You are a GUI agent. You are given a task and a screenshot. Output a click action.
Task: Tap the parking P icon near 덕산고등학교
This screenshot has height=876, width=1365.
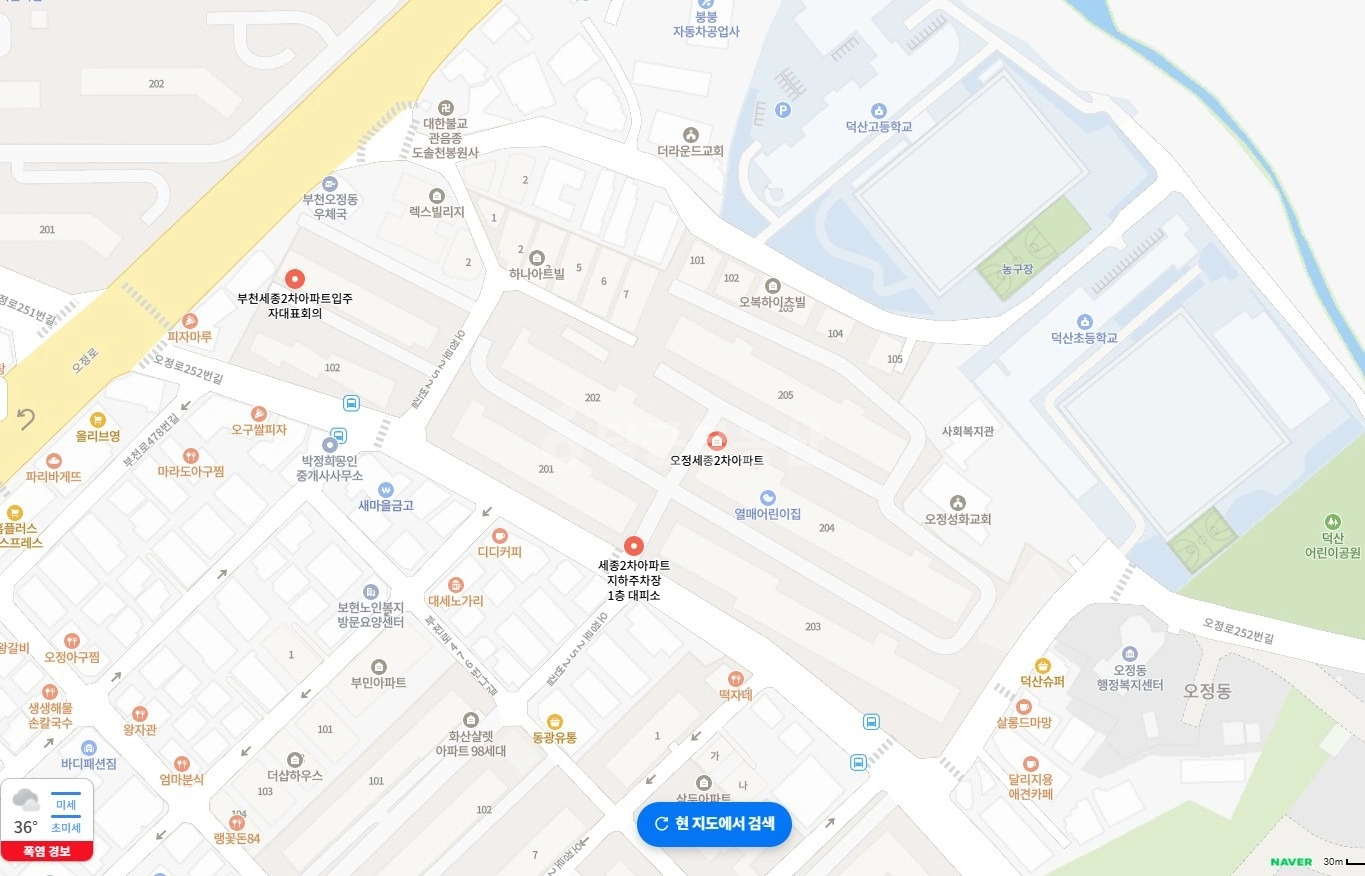tap(783, 110)
